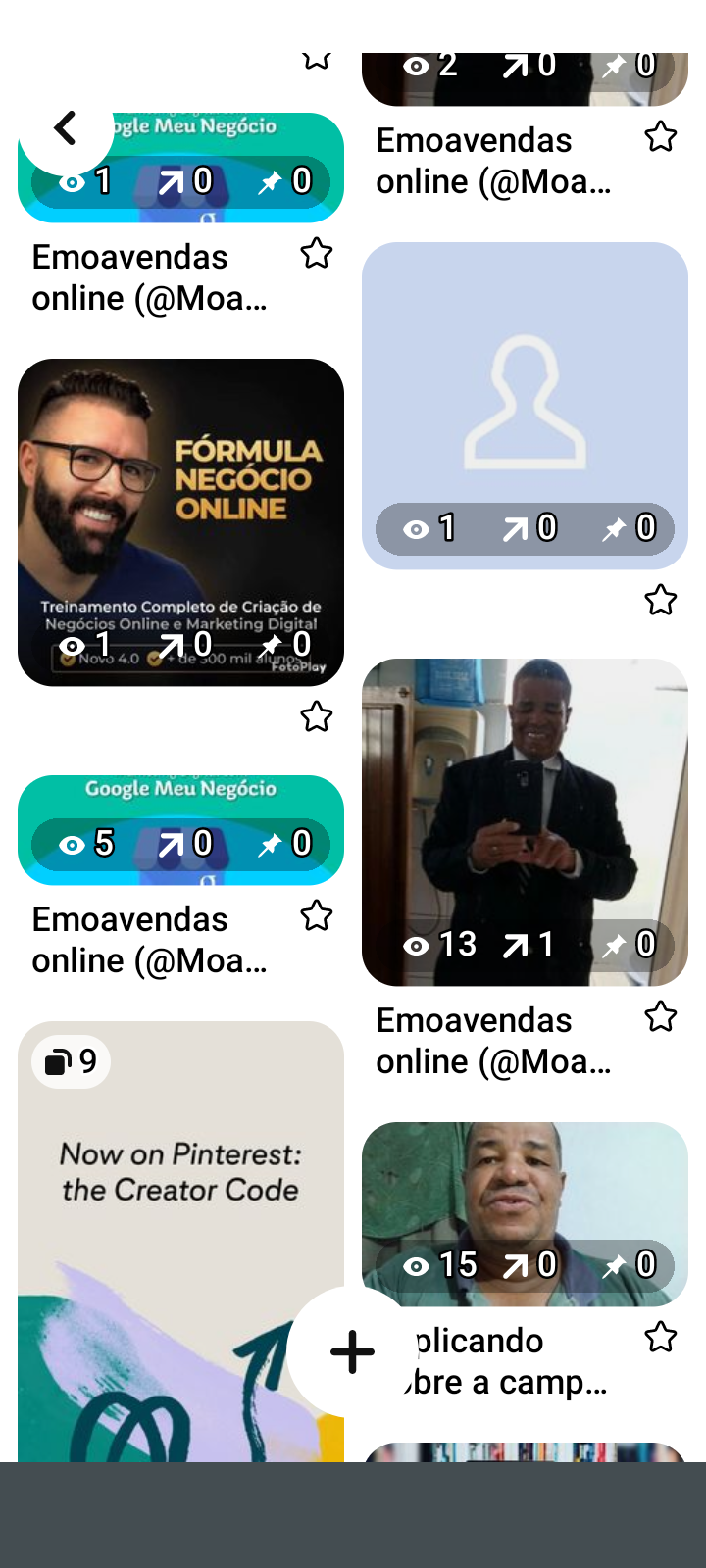Screen dimensions: 706x1568
Task: Open the Fórmula Negócio Online pin
Action: (x=180, y=521)
